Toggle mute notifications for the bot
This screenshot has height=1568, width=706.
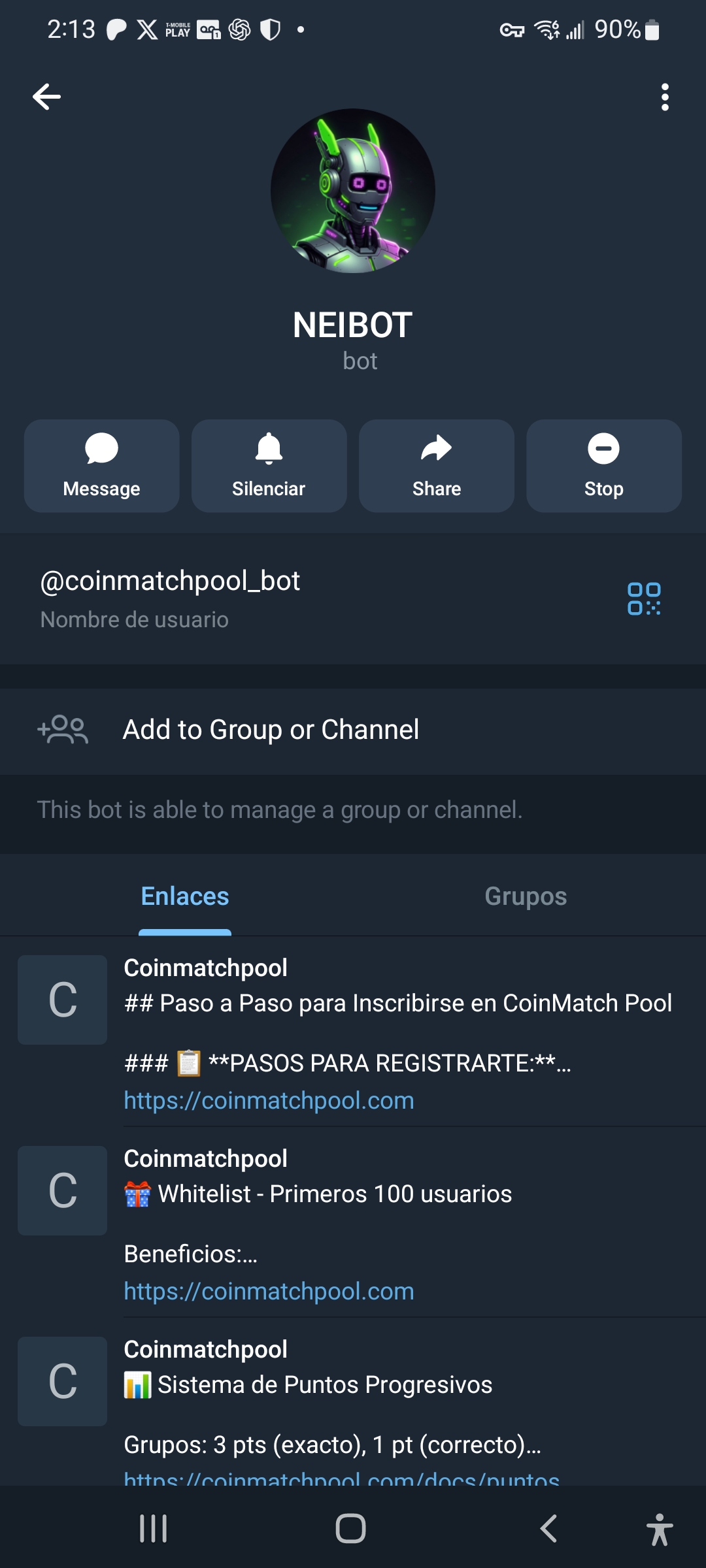[269, 465]
